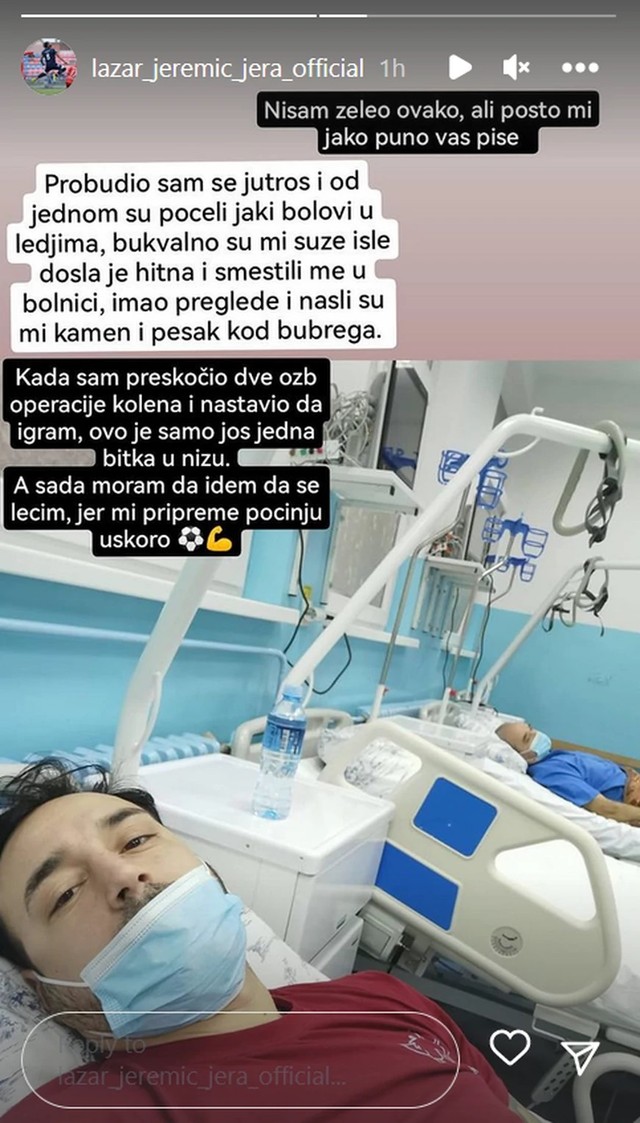
Task: Play the paused story
Action: tap(460, 68)
